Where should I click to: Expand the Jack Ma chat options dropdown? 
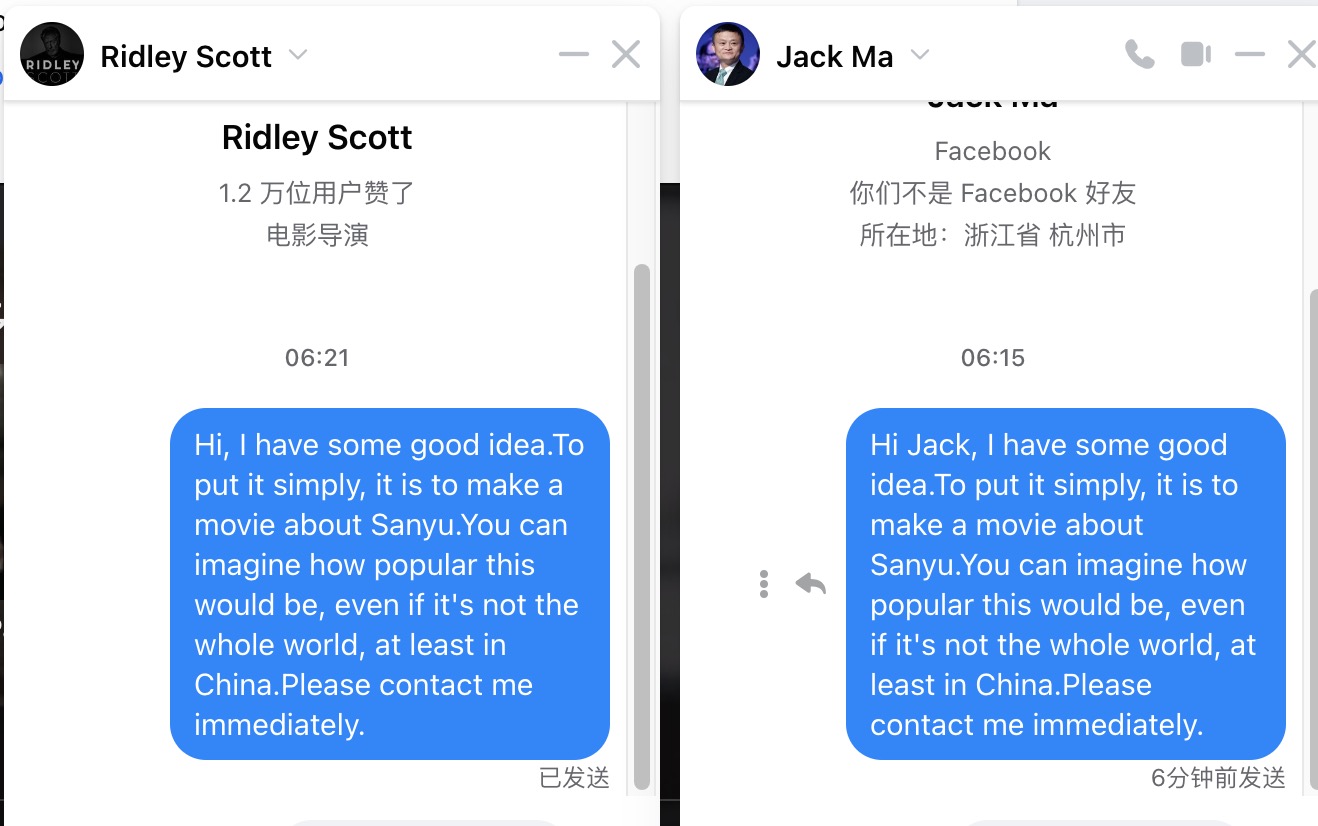[920, 55]
